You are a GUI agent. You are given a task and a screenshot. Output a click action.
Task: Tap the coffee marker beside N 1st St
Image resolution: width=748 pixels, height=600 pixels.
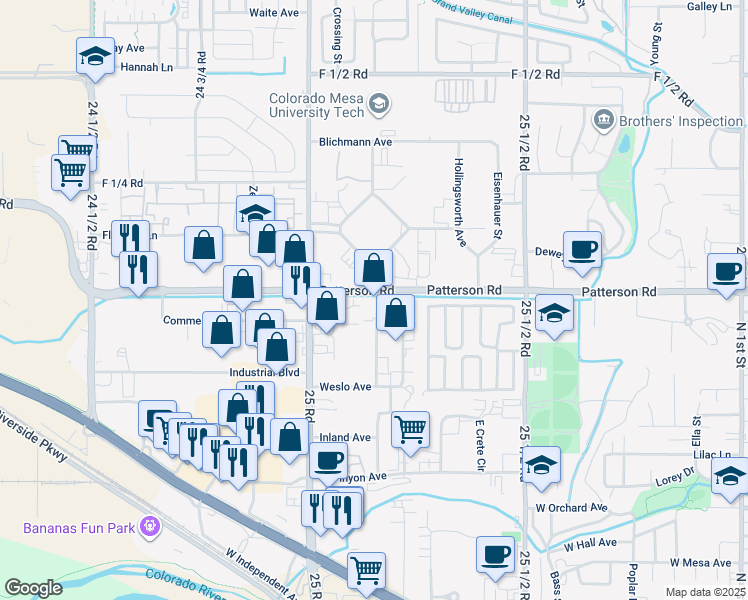pos(726,271)
